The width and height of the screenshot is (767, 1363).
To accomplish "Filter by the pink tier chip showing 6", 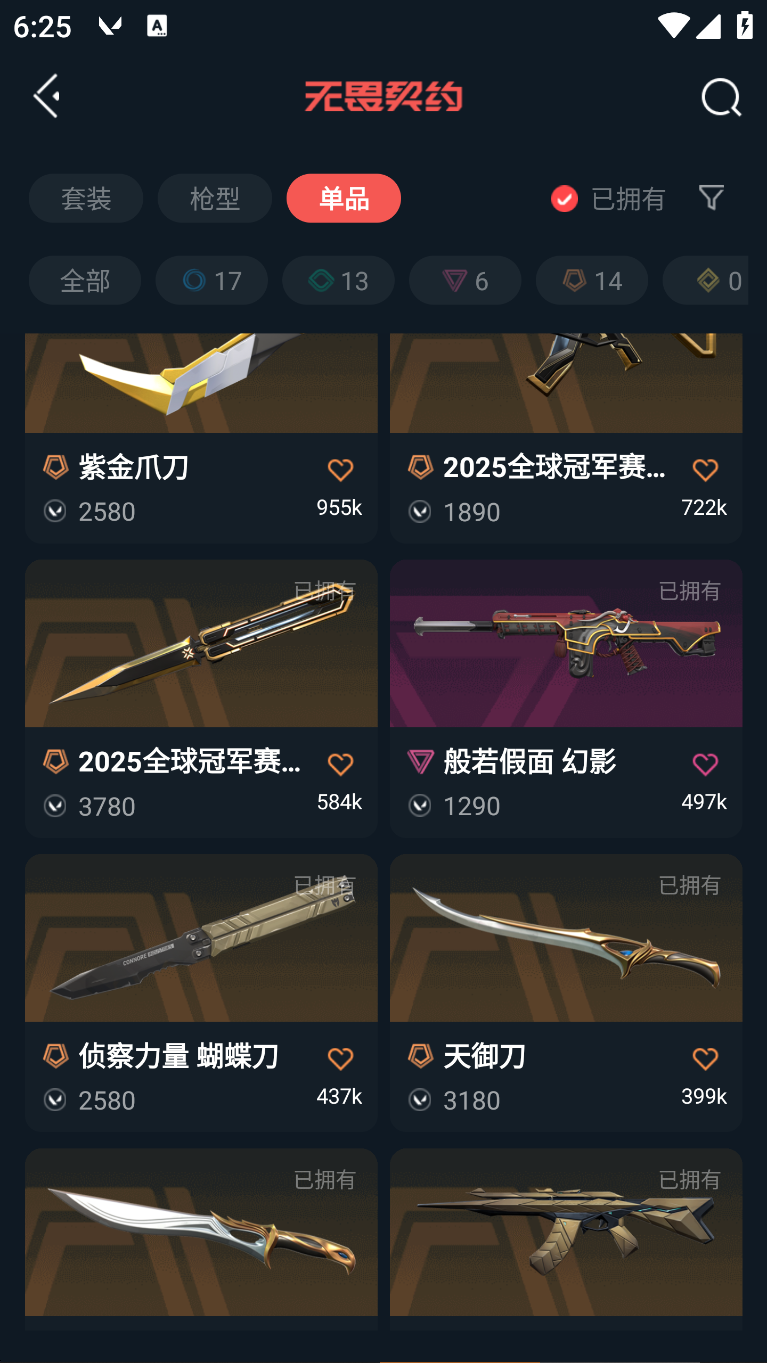I will pos(465,280).
